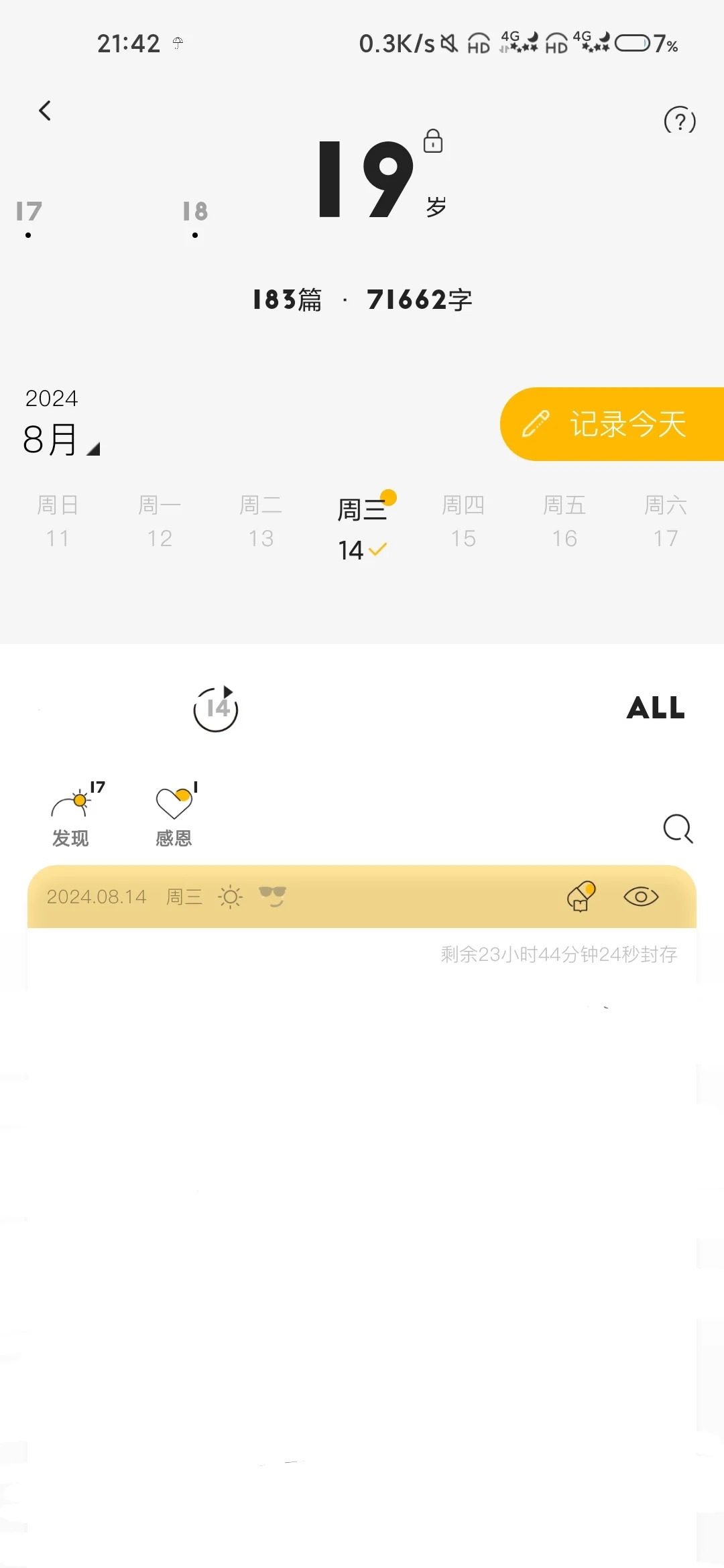Select 周五 16 in the week row

click(x=564, y=522)
